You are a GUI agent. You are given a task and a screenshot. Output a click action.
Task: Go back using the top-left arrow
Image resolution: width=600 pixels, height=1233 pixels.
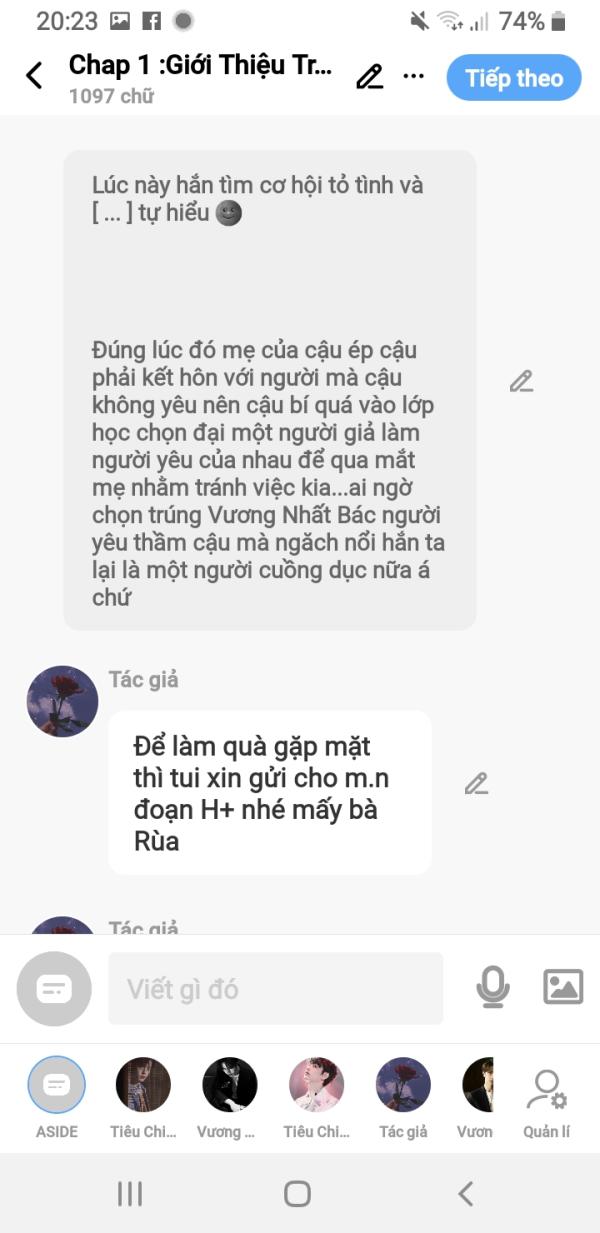[x=34, y=76]
